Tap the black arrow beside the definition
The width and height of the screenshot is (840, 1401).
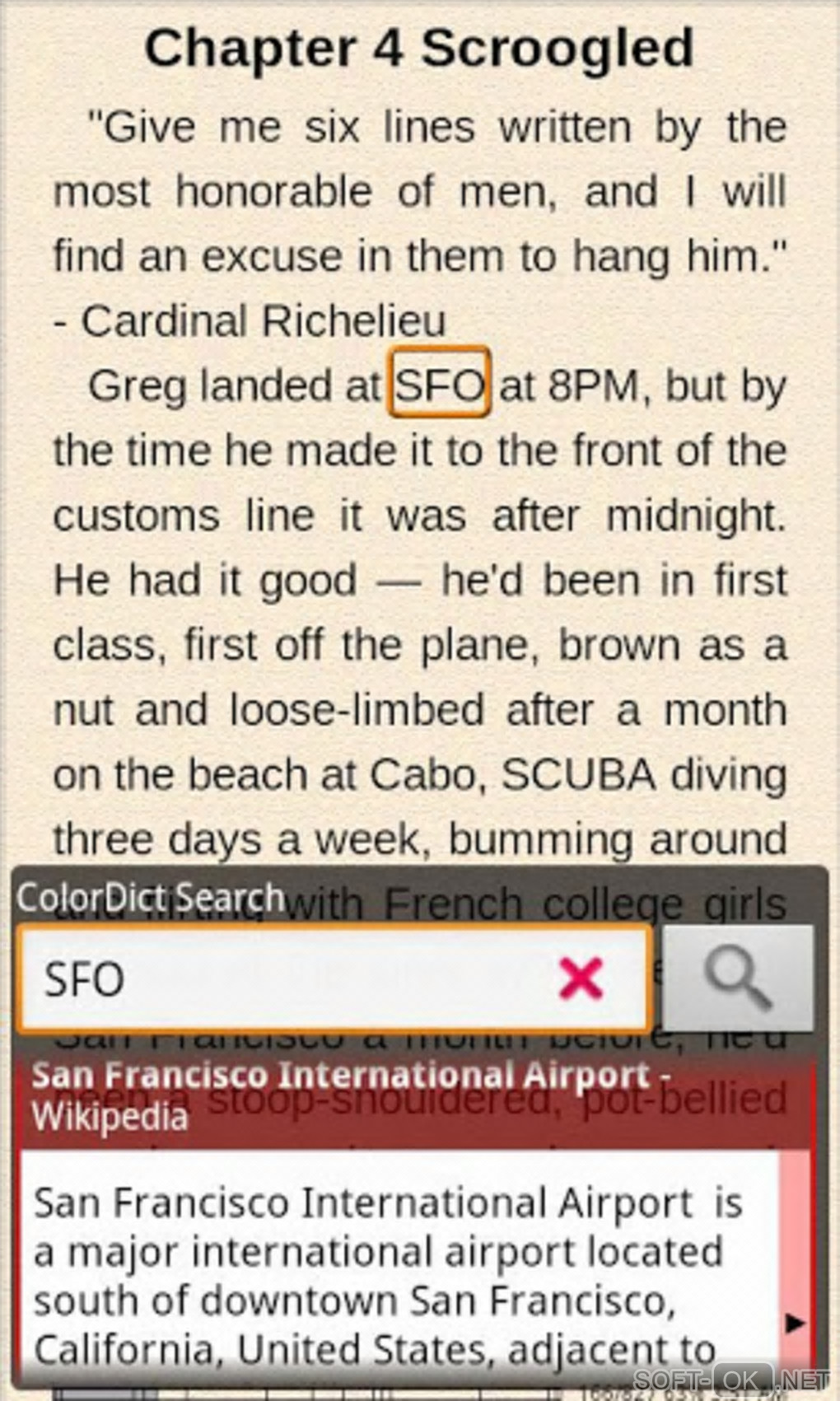(x=795, y=1324)
